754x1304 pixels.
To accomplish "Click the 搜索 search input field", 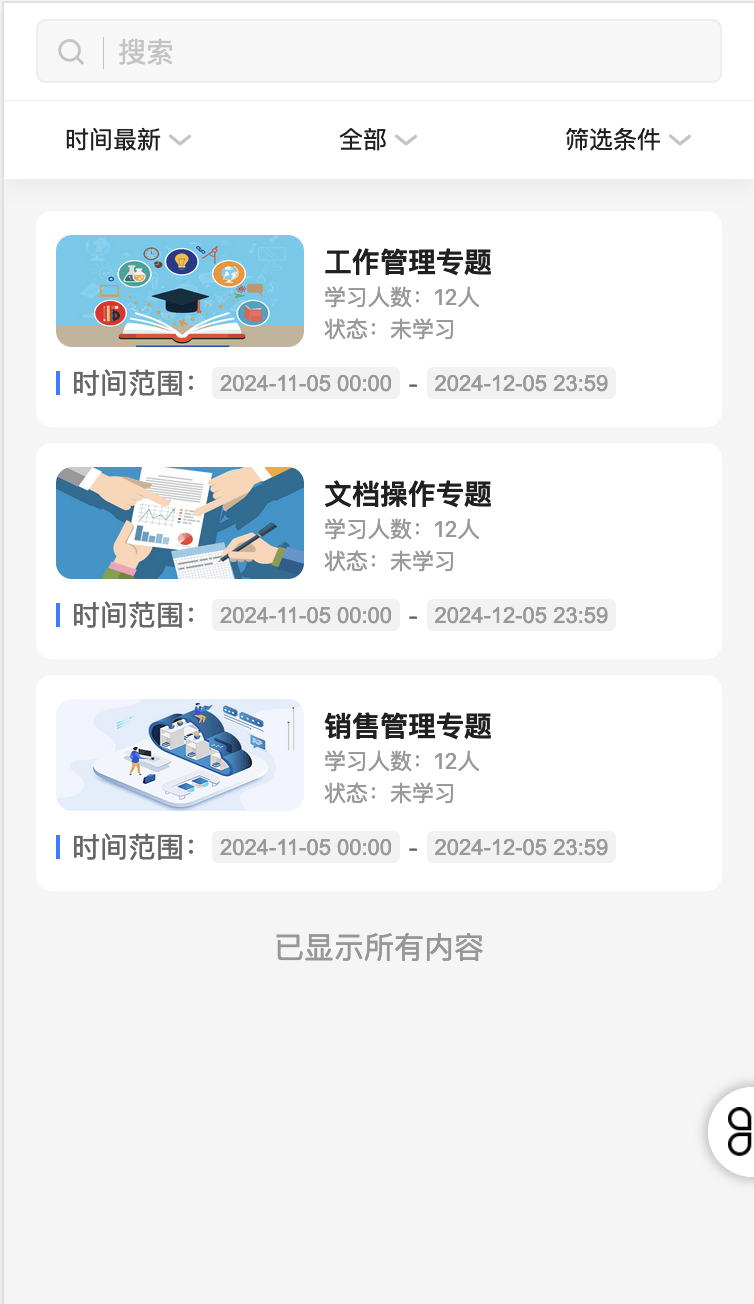I will coord(400,51).
